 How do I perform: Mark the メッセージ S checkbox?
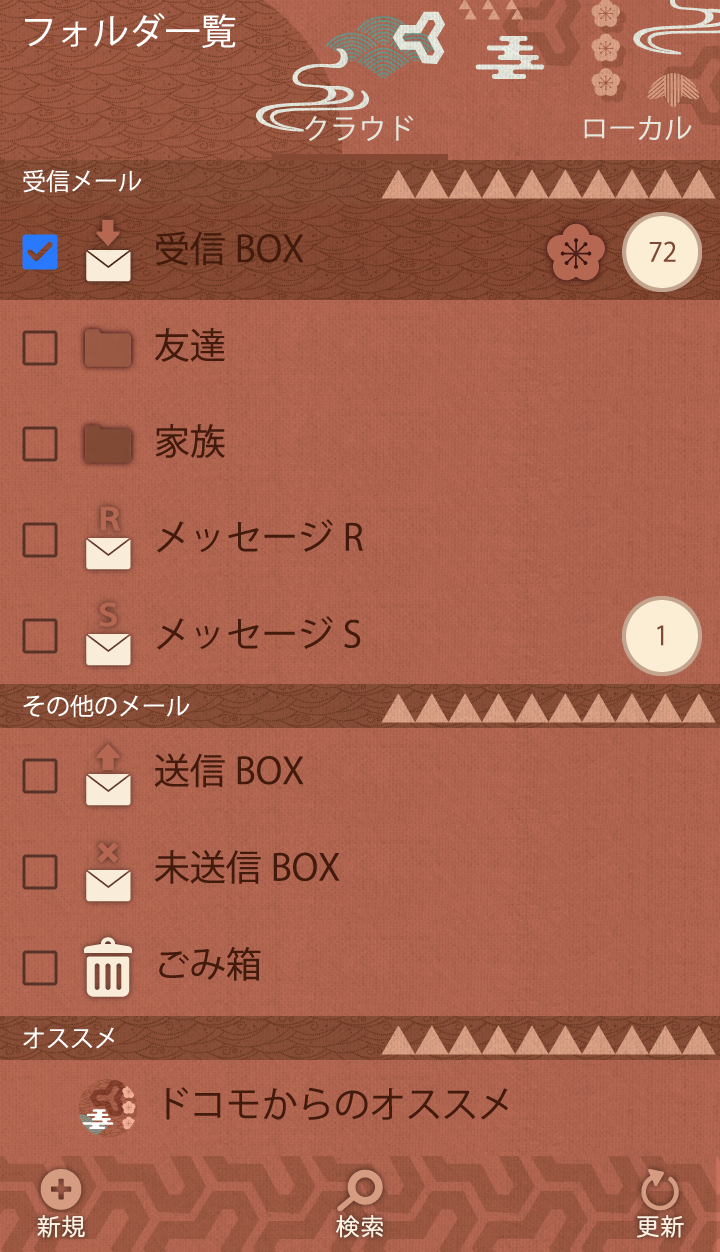click(40, 636)
